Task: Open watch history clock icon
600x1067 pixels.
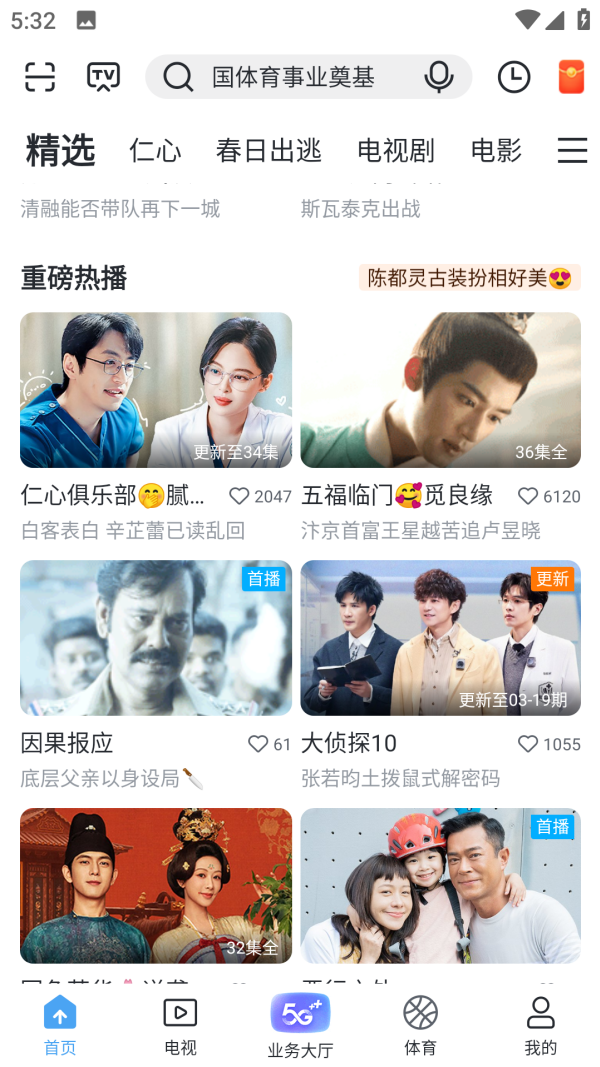Action: pos(514,77)
